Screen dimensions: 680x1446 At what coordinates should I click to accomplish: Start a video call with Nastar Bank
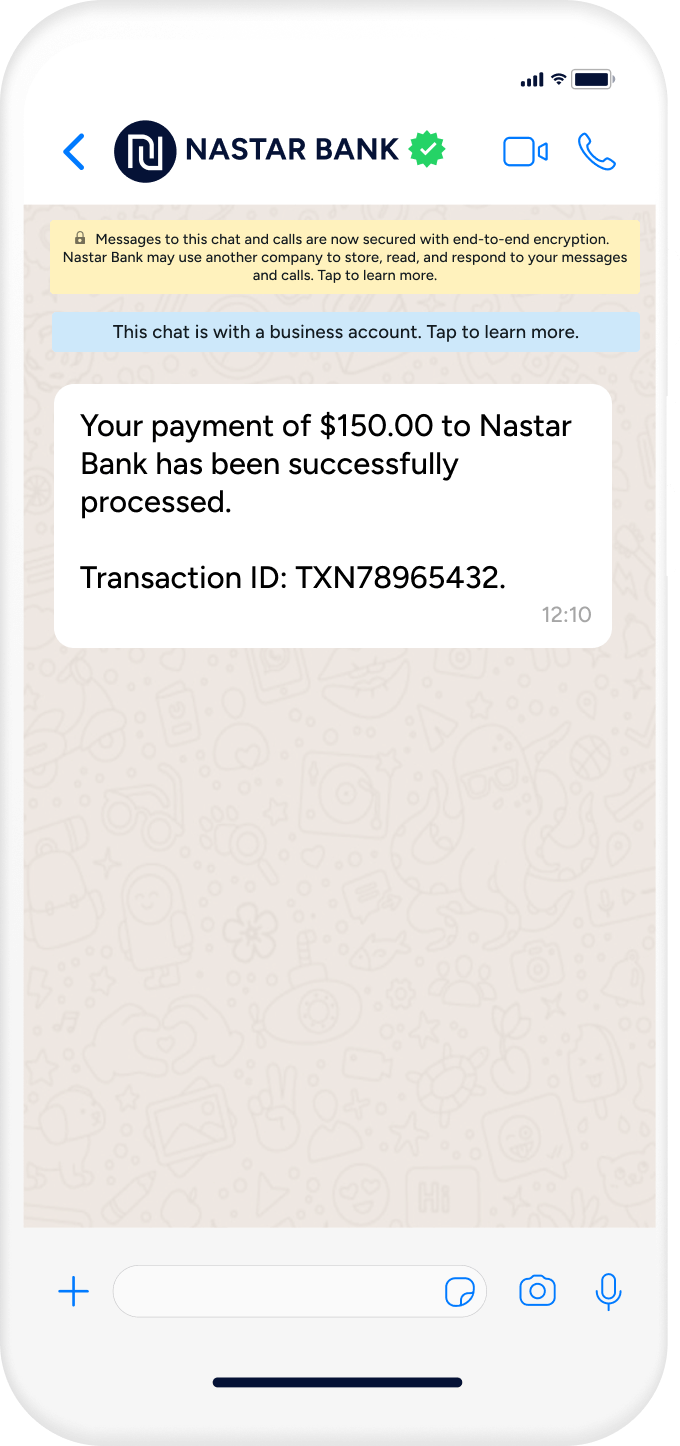coord(525,152)
